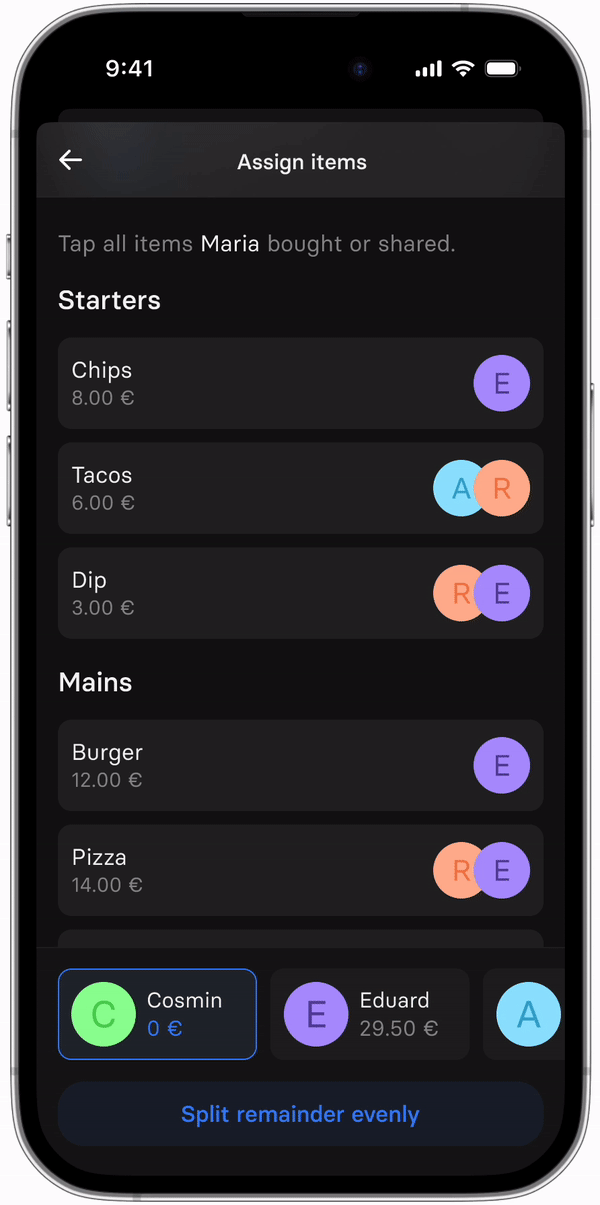Screen dimensions: 600x1205
Task: Go back using the arrow icon
Action: coord(70,160)
